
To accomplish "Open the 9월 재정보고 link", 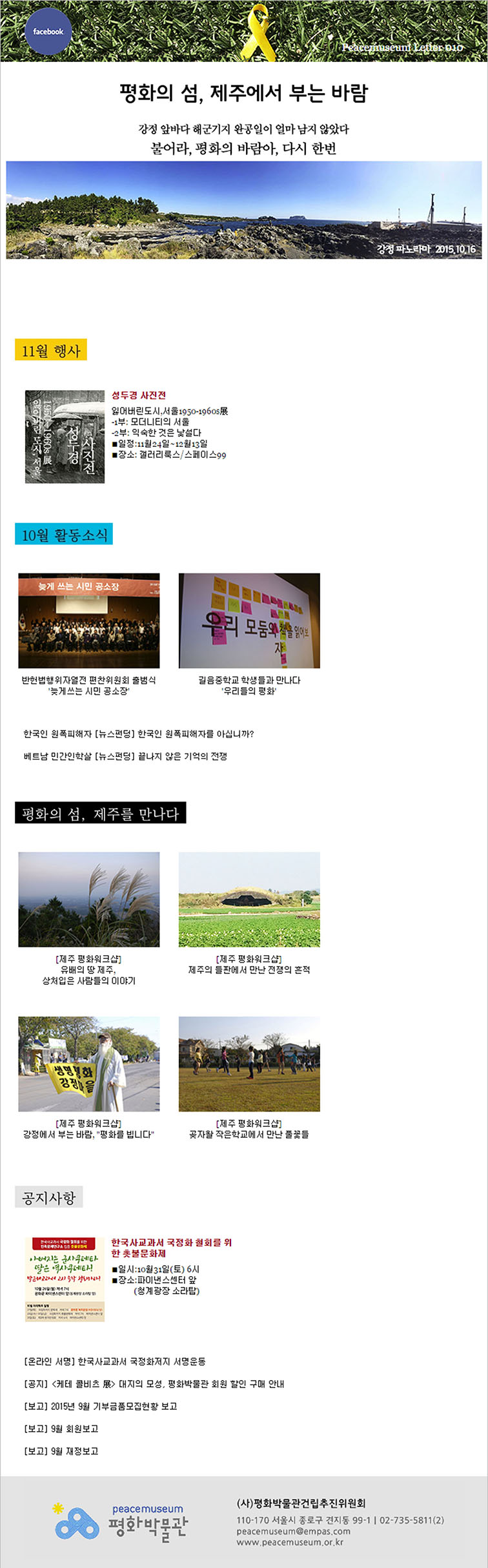I will 61,1451.
